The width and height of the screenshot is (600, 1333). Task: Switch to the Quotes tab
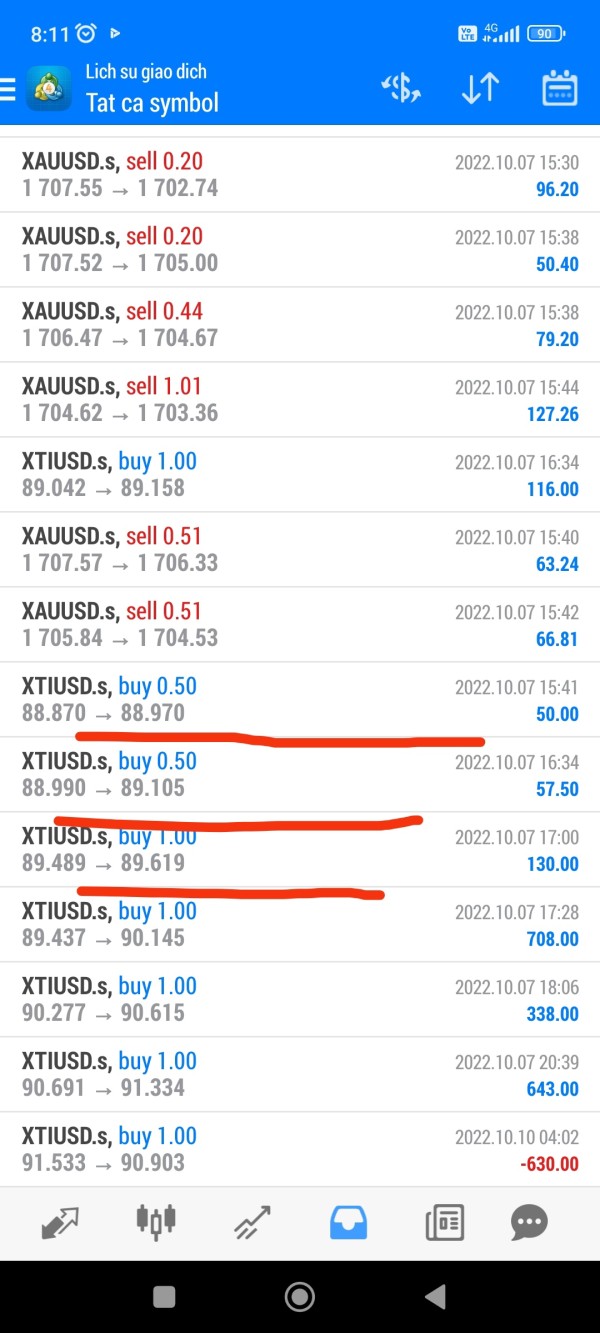[x=60, y=1222]
